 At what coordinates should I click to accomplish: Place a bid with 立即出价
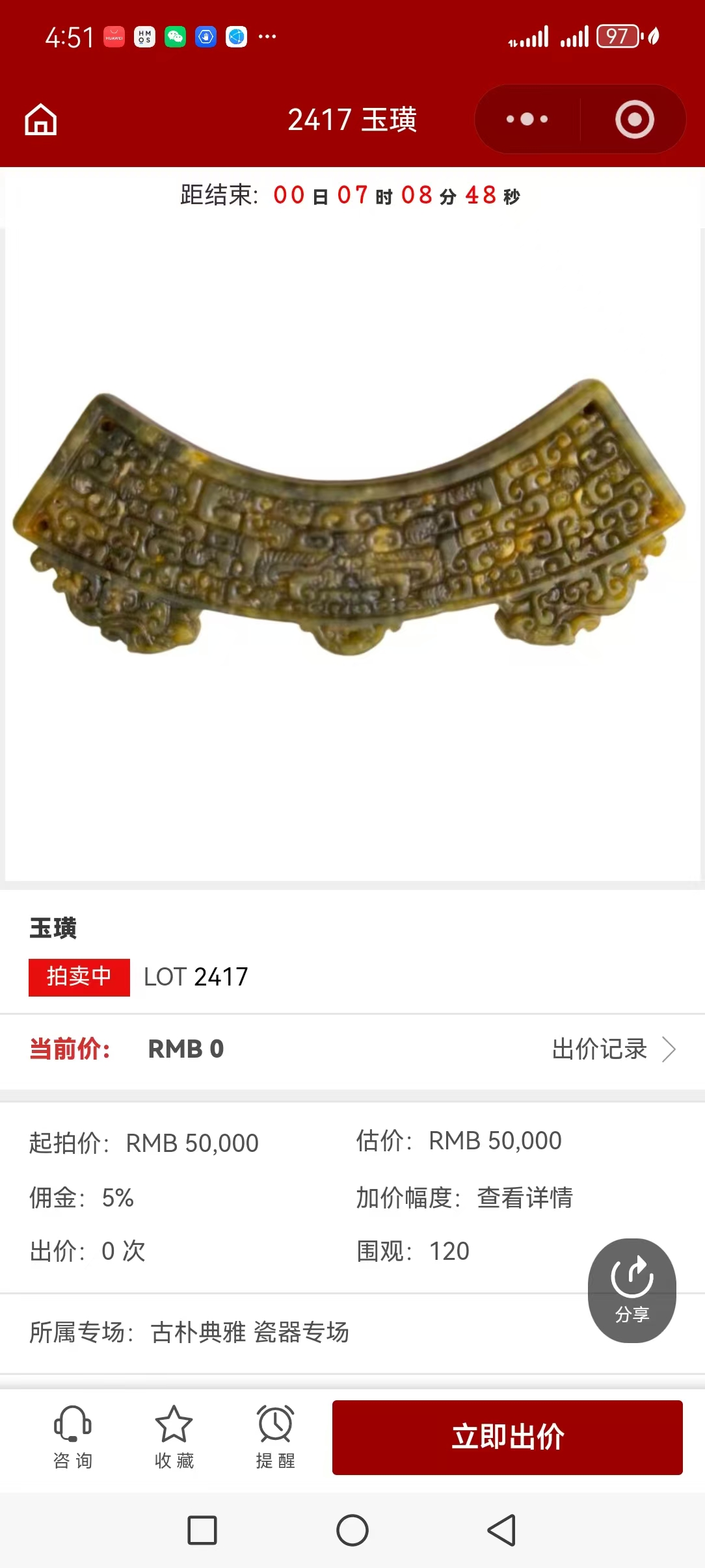(x=507, y=1437)
